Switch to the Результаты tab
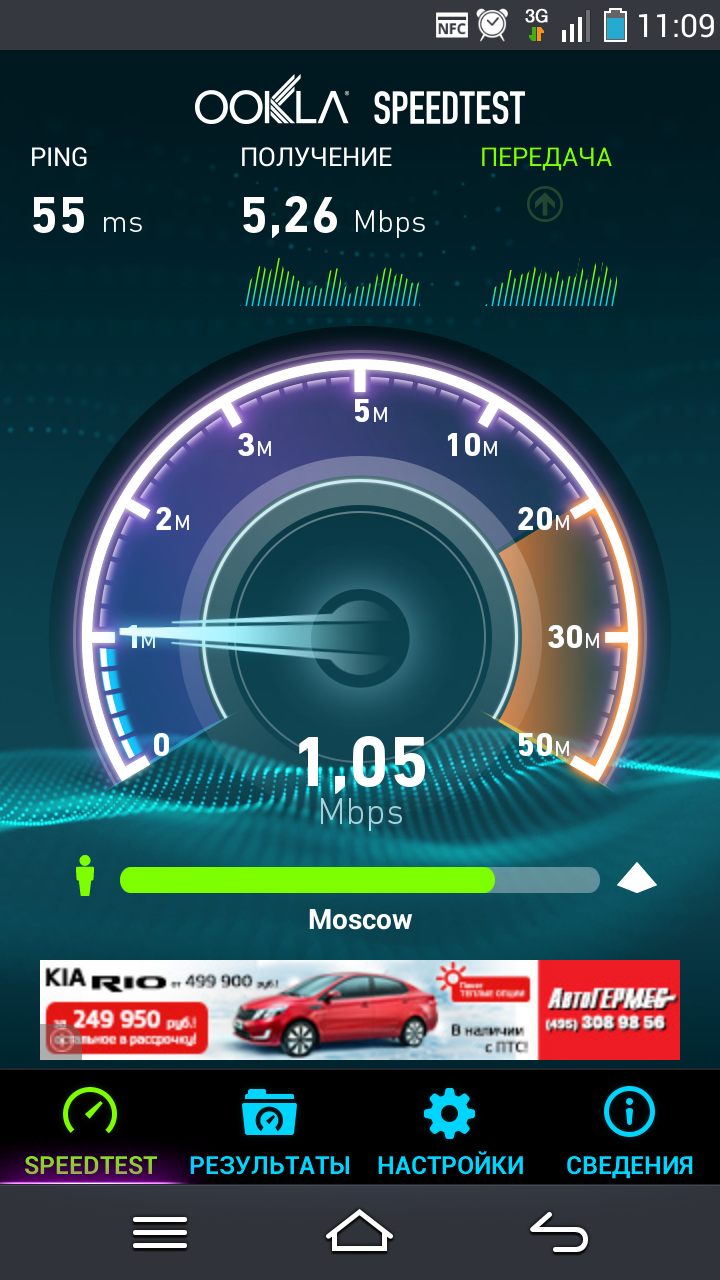720x1280 pixels. coord(270,1130)
